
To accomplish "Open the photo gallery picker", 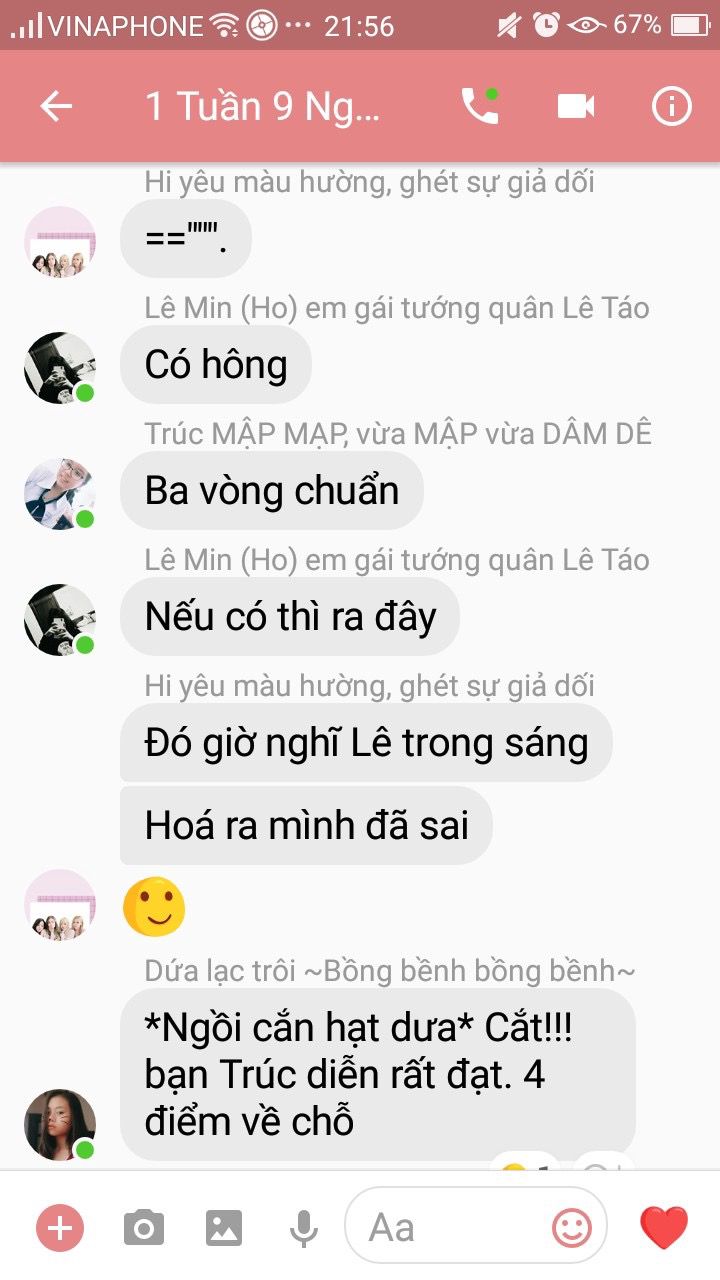I will 225,1227.
